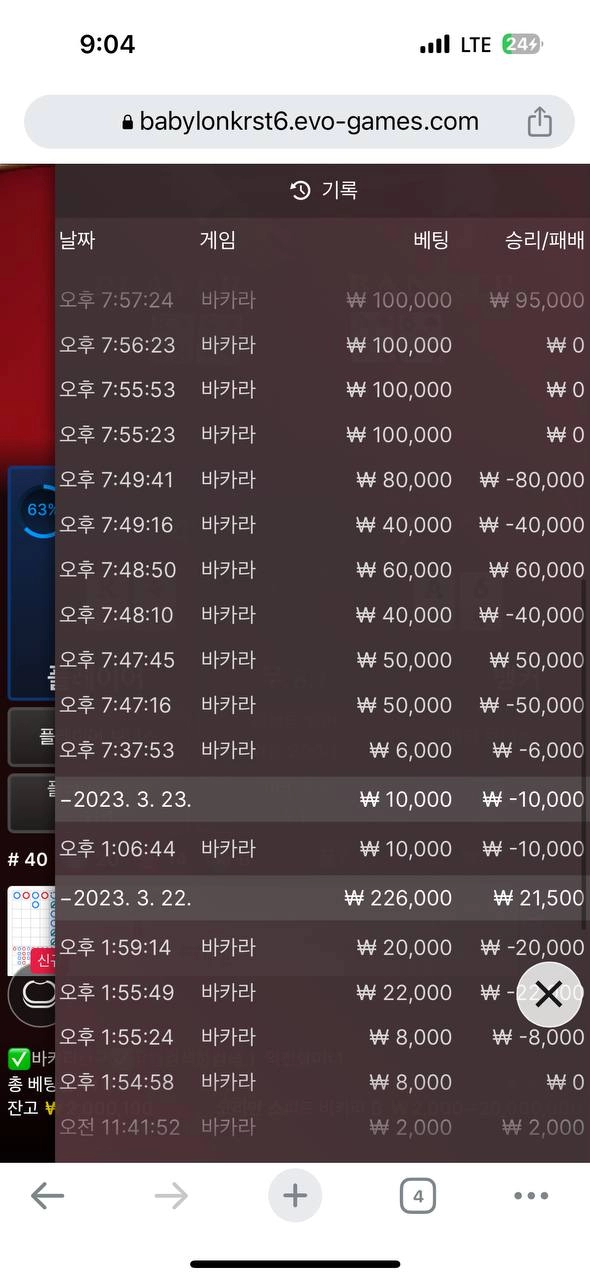Open the 오후 1:59:14 baccarat record
This screenshot has width=590, height=1280.
click(x=322, y=947)
